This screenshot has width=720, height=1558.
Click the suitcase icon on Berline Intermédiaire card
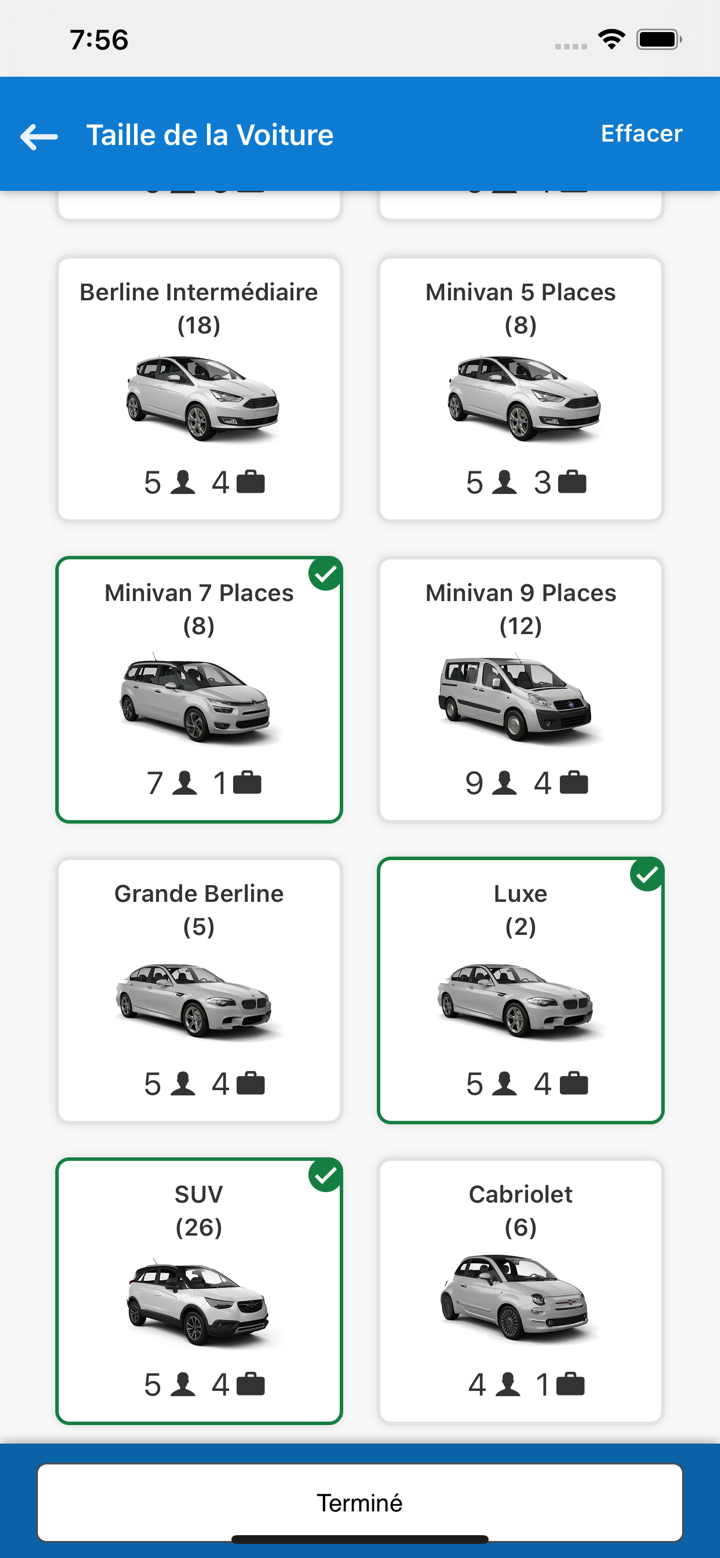248,481
